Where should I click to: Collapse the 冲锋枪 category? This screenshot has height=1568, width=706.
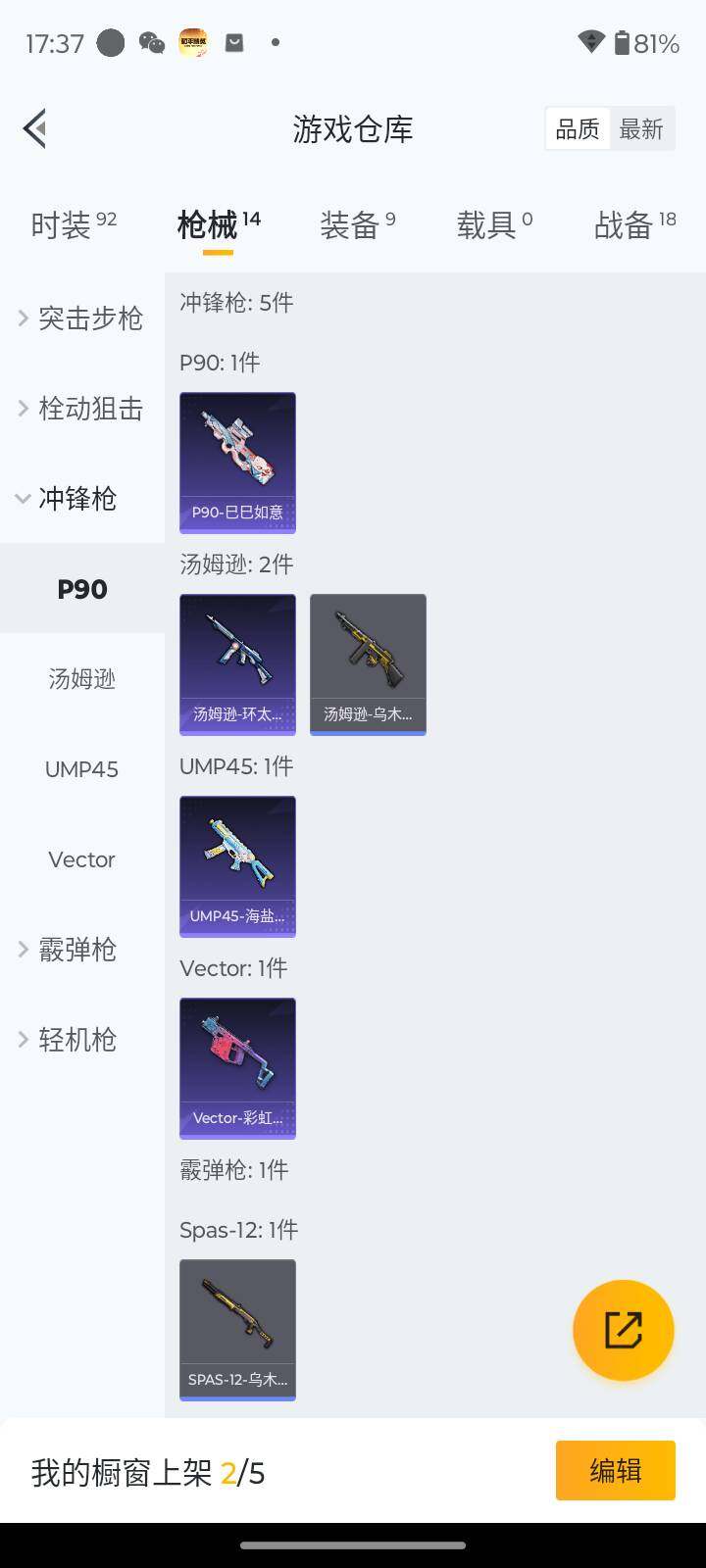[x=69, y=498]
